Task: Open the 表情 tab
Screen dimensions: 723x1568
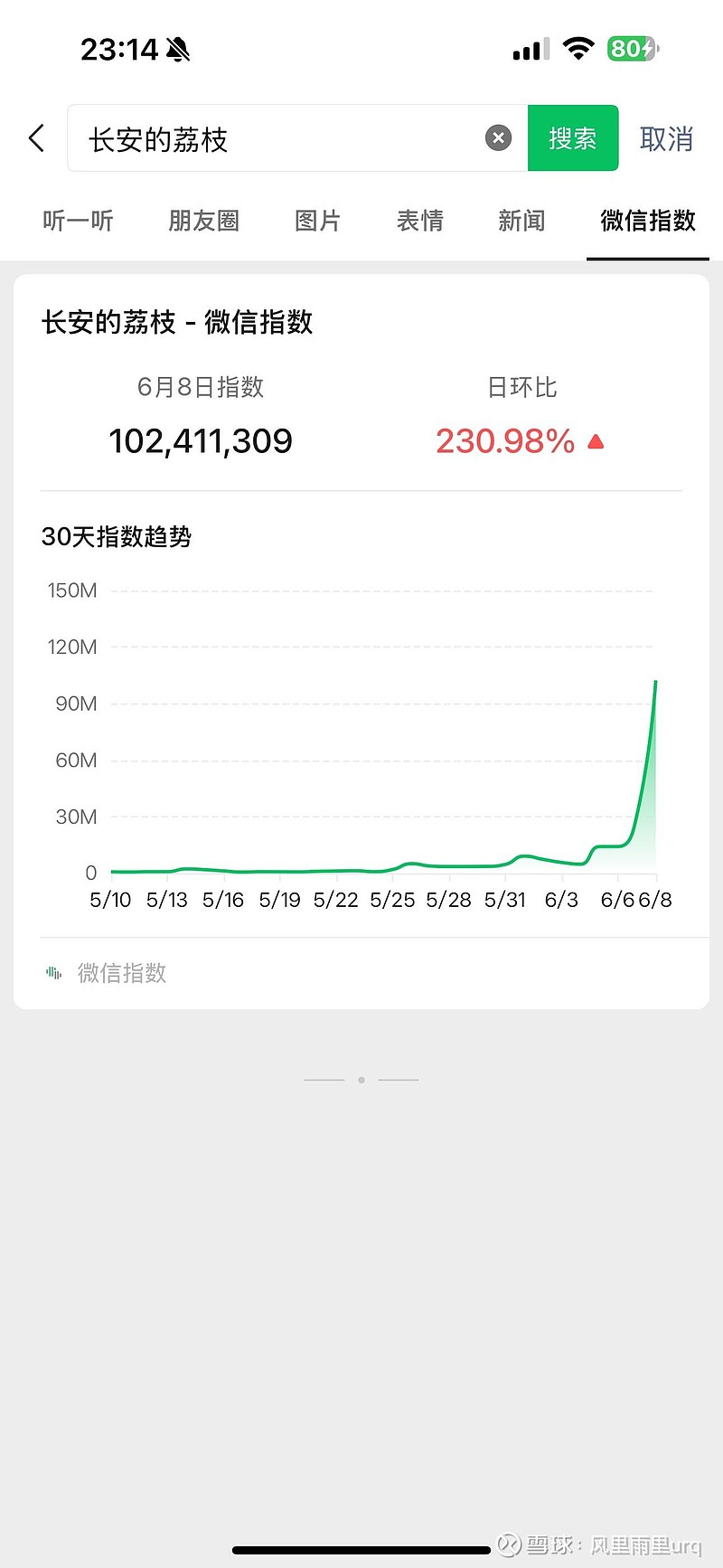Action: click(x=419, y=221)
